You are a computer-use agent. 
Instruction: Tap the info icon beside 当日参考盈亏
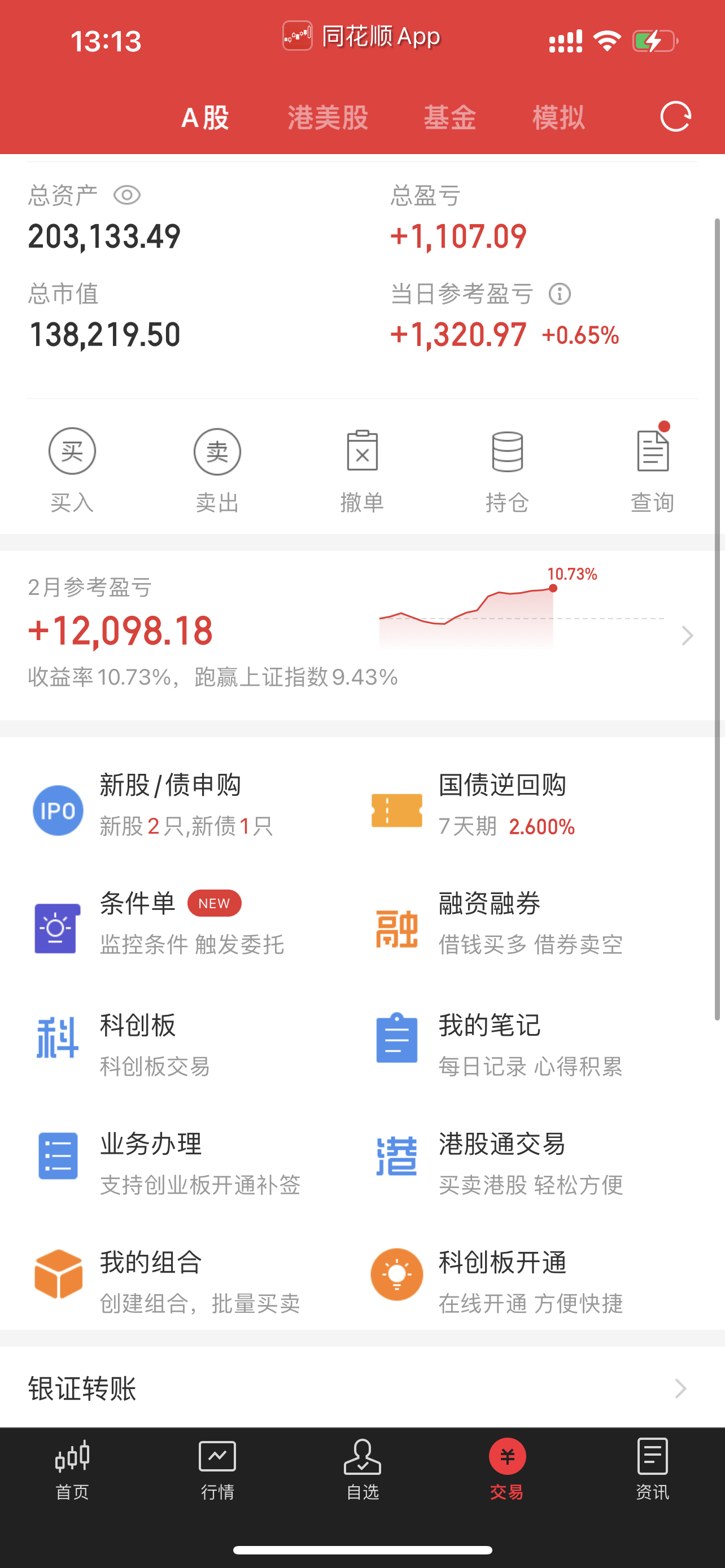(560, 294)
